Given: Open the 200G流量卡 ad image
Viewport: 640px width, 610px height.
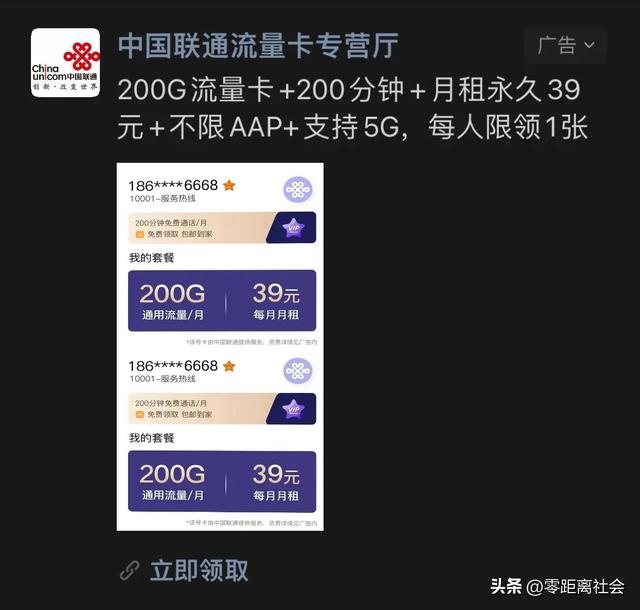Looking at the screenshot, I should (221, 346).
